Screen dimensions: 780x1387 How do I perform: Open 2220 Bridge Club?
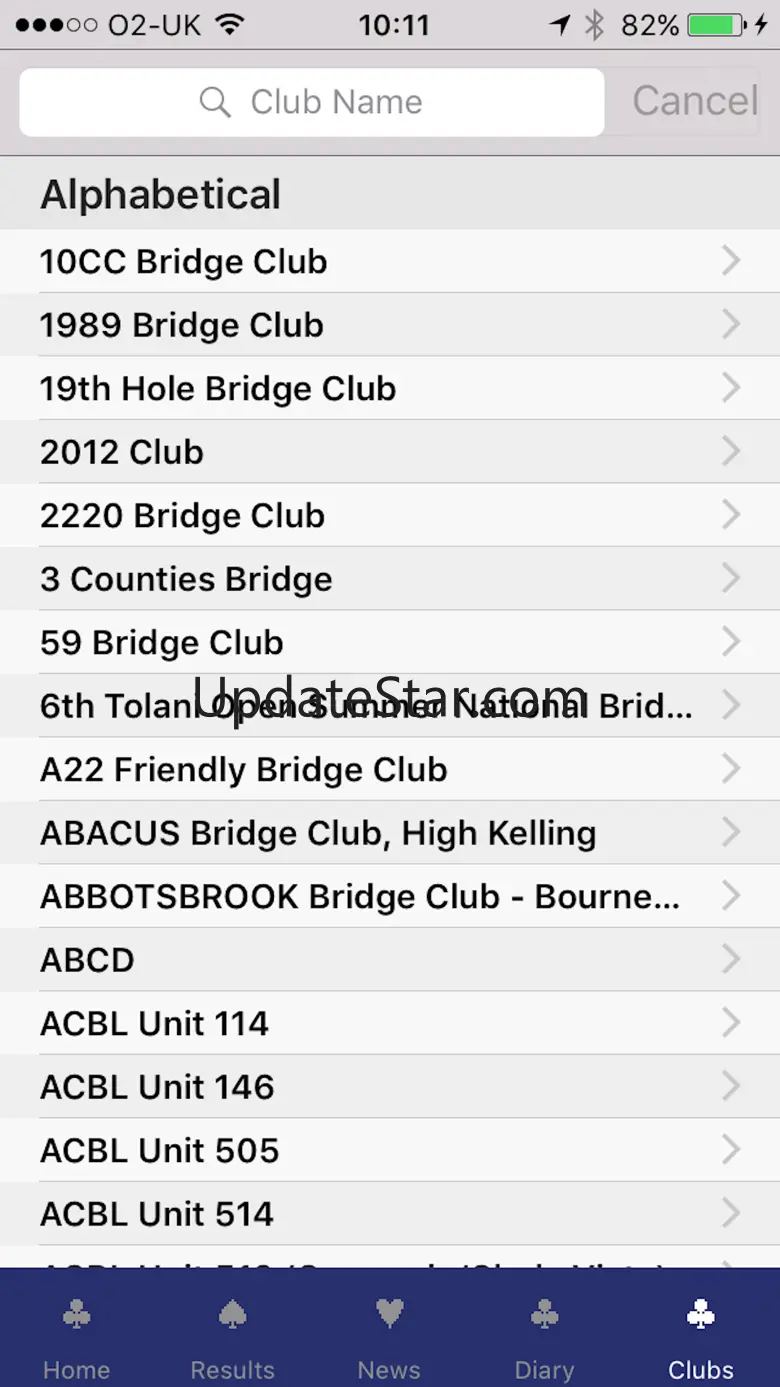[x=389, y=516]
